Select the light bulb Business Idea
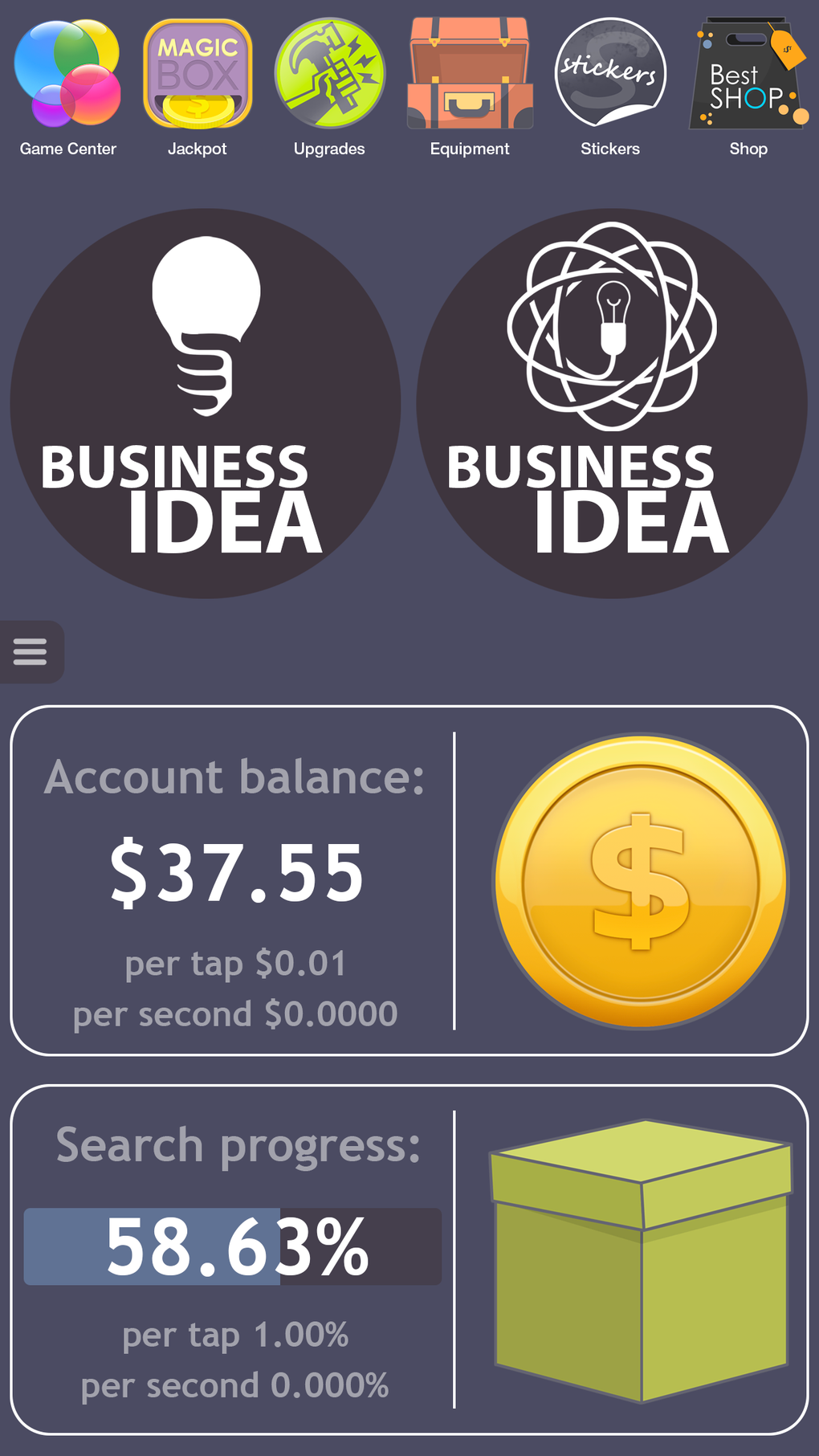The height and width of the screenshot is (1456, 819). pyautogui.click(x=206, y=404)
